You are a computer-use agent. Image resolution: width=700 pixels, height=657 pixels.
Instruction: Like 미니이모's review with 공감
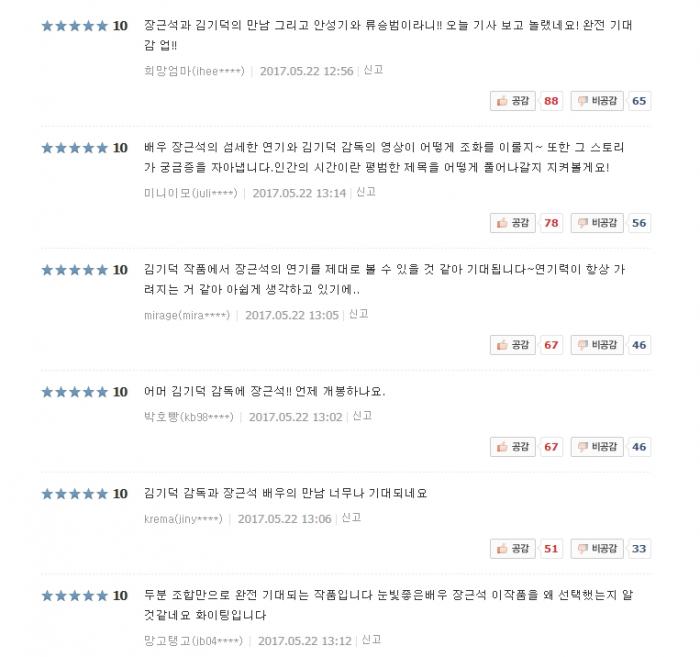click(514, 223)
